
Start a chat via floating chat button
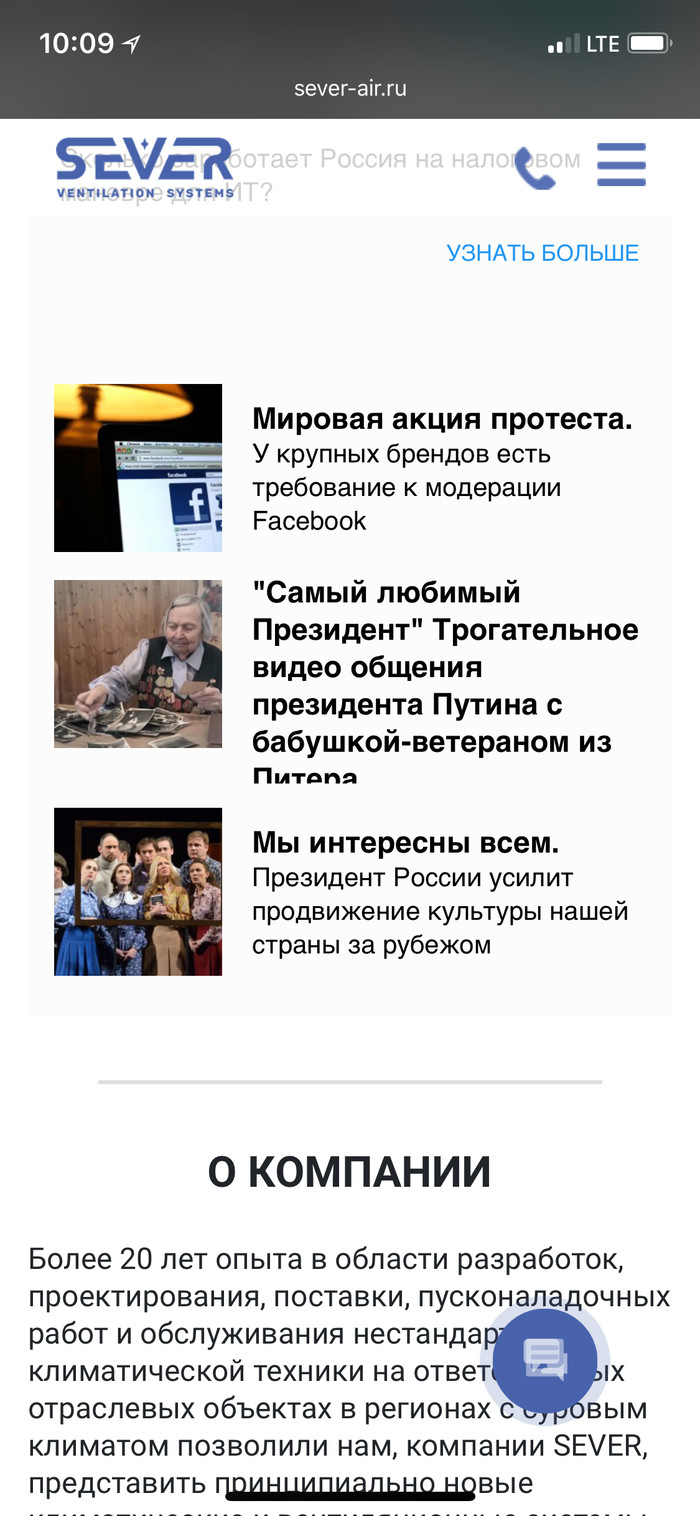[545, 1360]
